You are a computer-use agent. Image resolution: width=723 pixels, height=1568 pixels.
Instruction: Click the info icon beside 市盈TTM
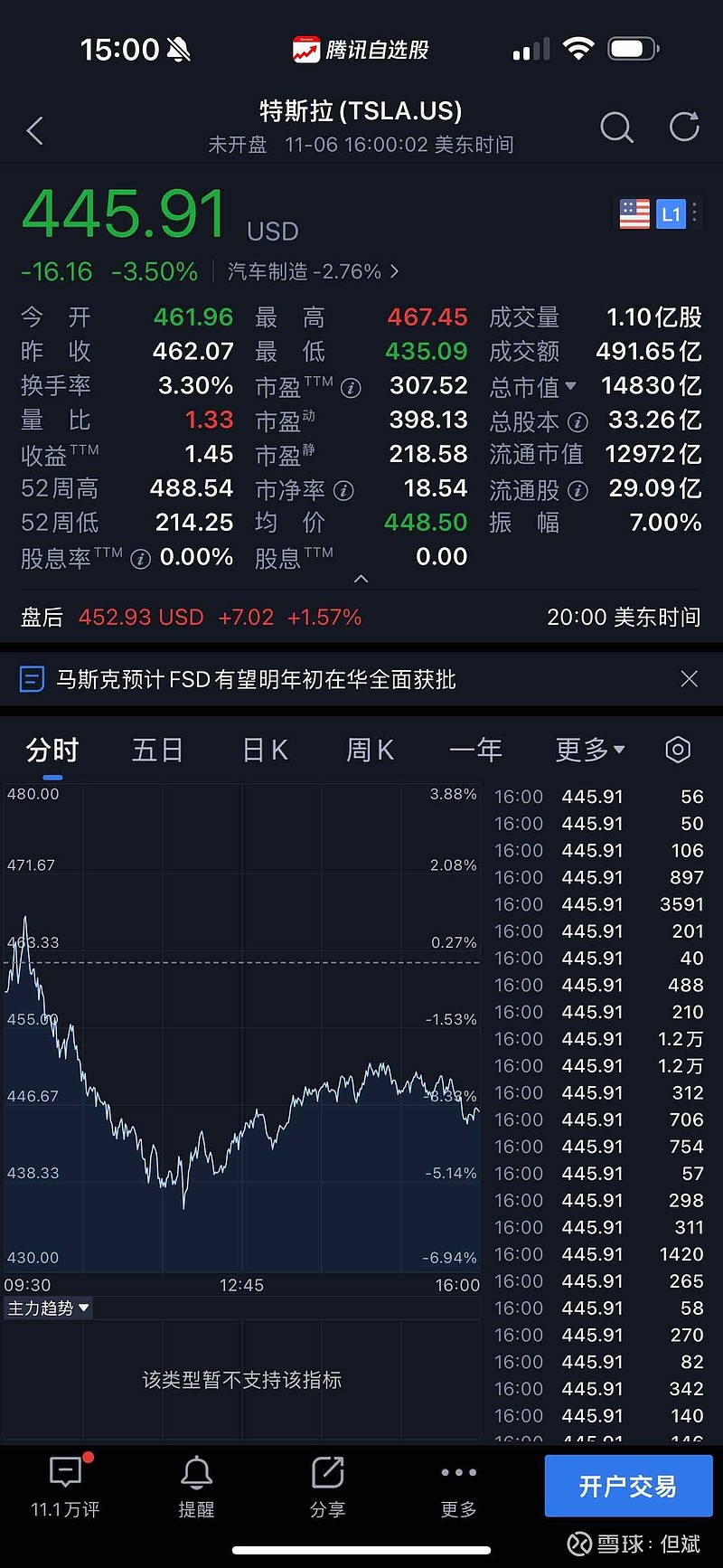click(352, 386)
